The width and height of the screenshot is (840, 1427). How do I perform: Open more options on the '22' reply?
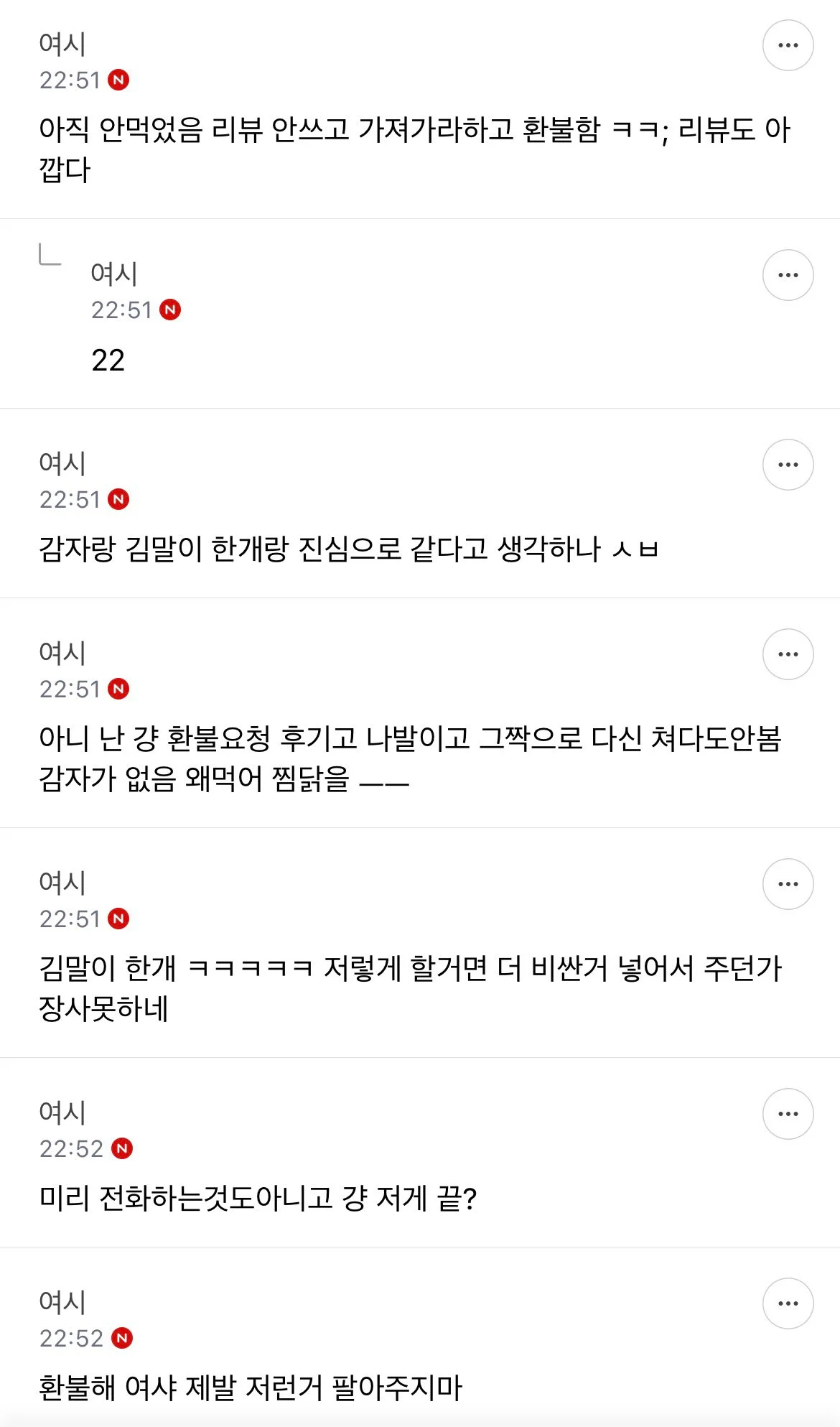tap(788, 275)
